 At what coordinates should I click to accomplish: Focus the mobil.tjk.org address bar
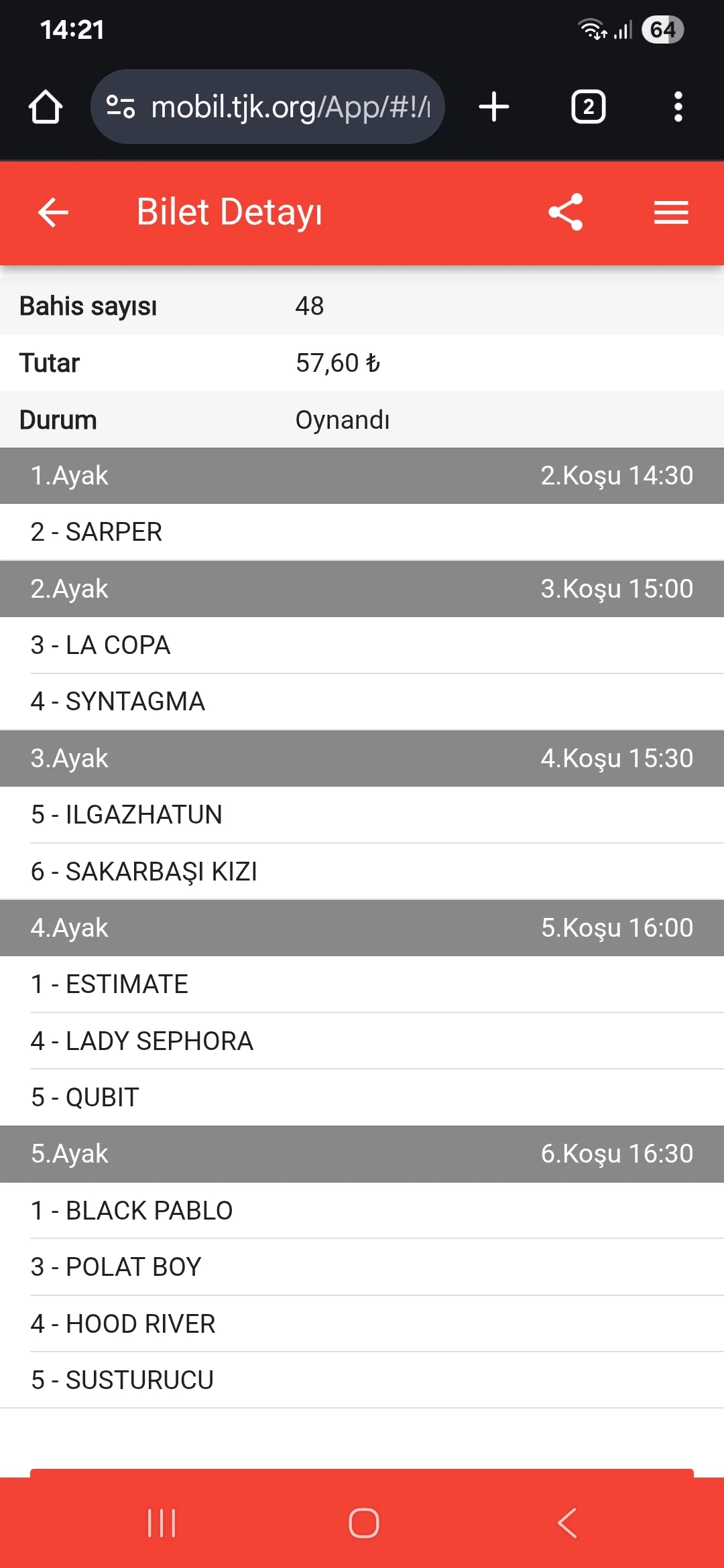tap(288, 107)
